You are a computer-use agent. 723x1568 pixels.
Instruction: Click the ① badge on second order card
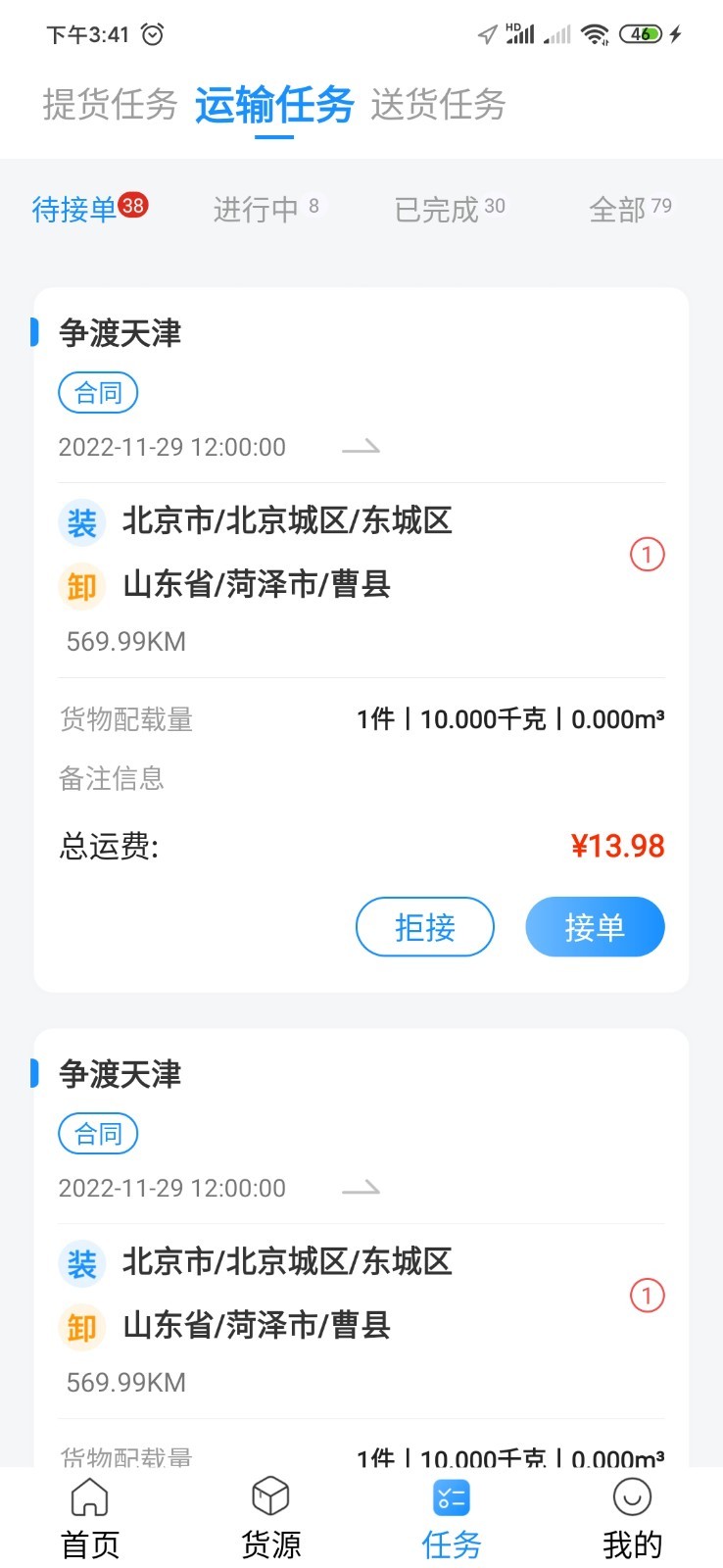[648, 1295]
